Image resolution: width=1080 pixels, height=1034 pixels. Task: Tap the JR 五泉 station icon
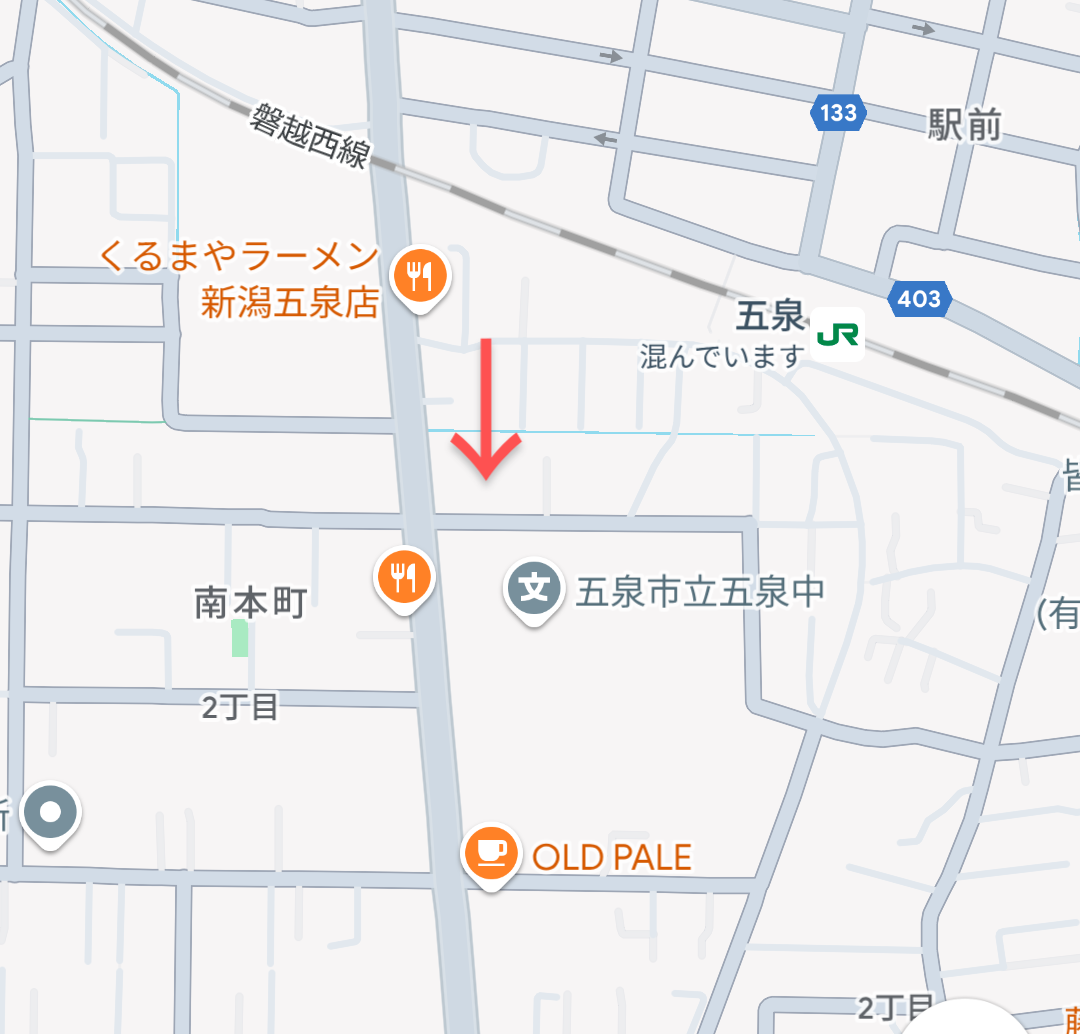pos(837,332)
